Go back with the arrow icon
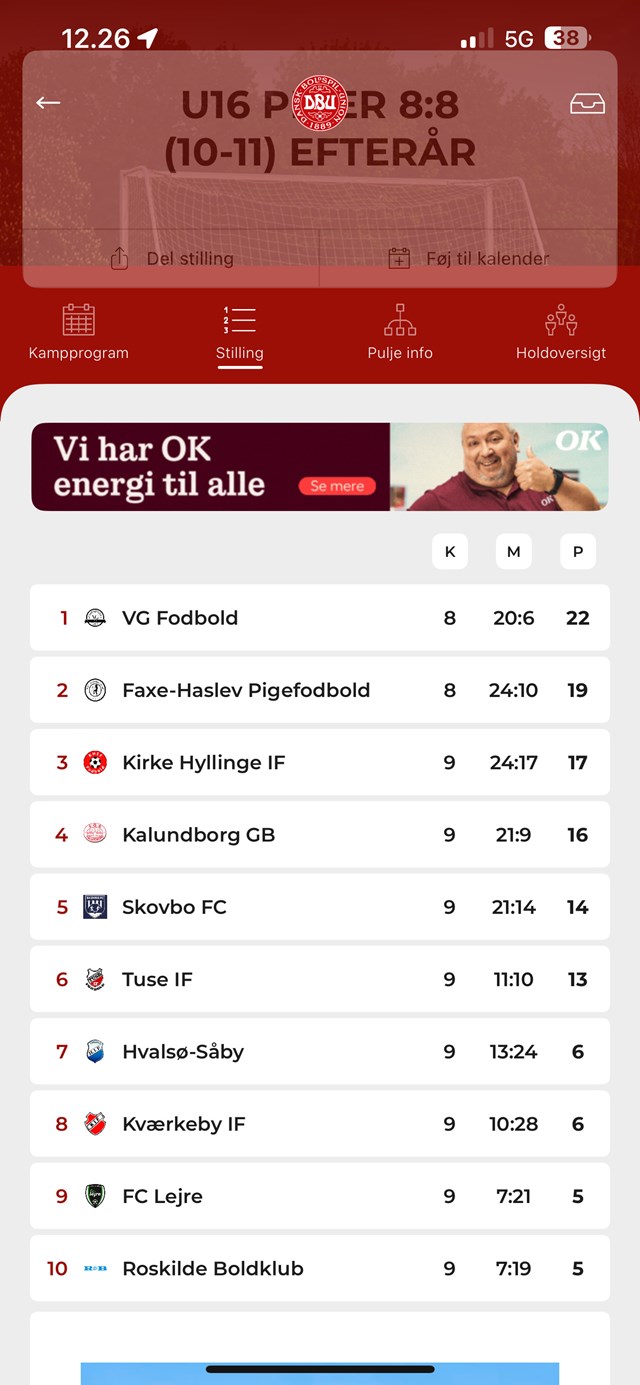The image size is (640, 1385). pos(48,103)
